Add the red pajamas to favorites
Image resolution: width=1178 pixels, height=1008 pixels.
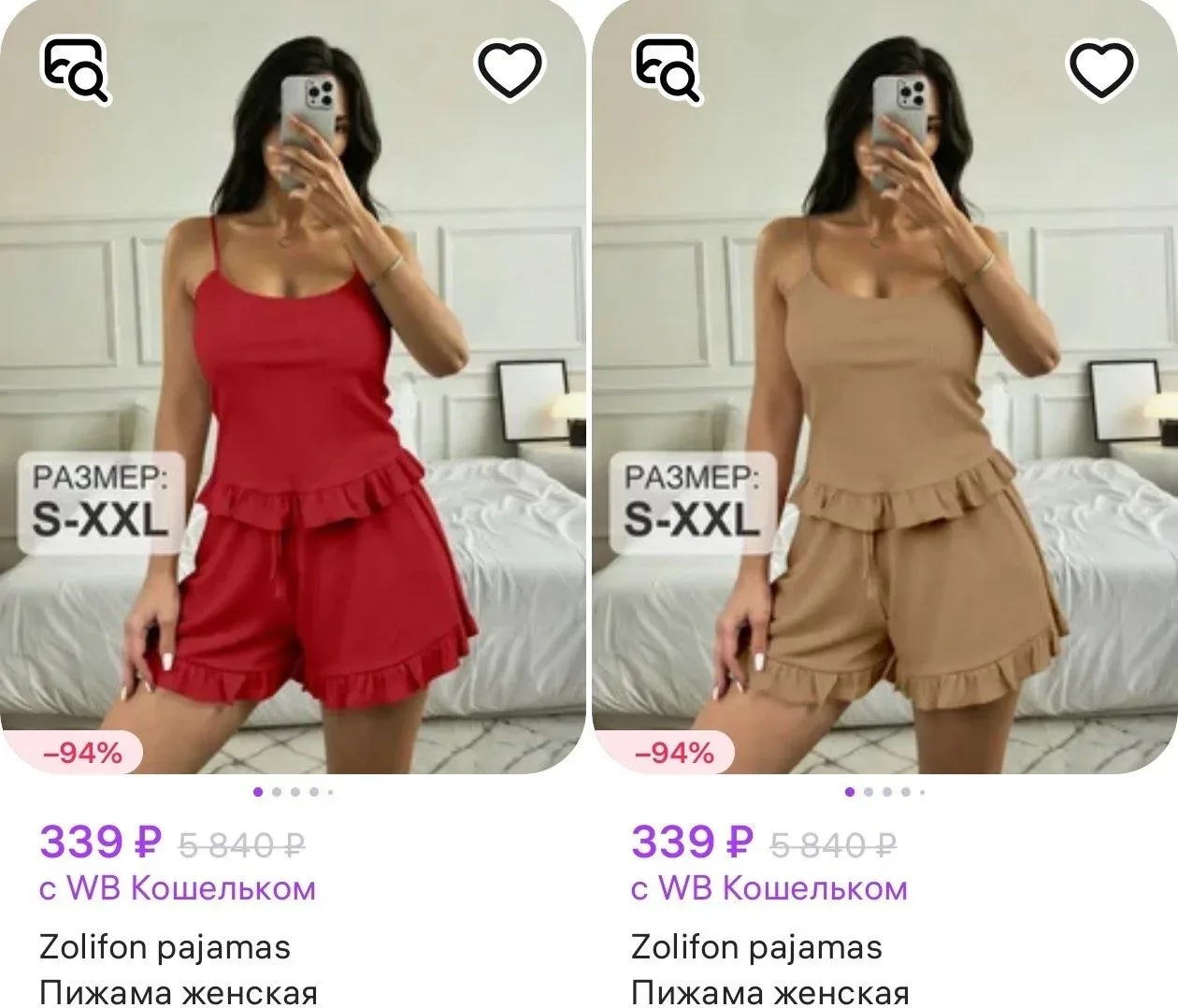[x=510, y=68]
